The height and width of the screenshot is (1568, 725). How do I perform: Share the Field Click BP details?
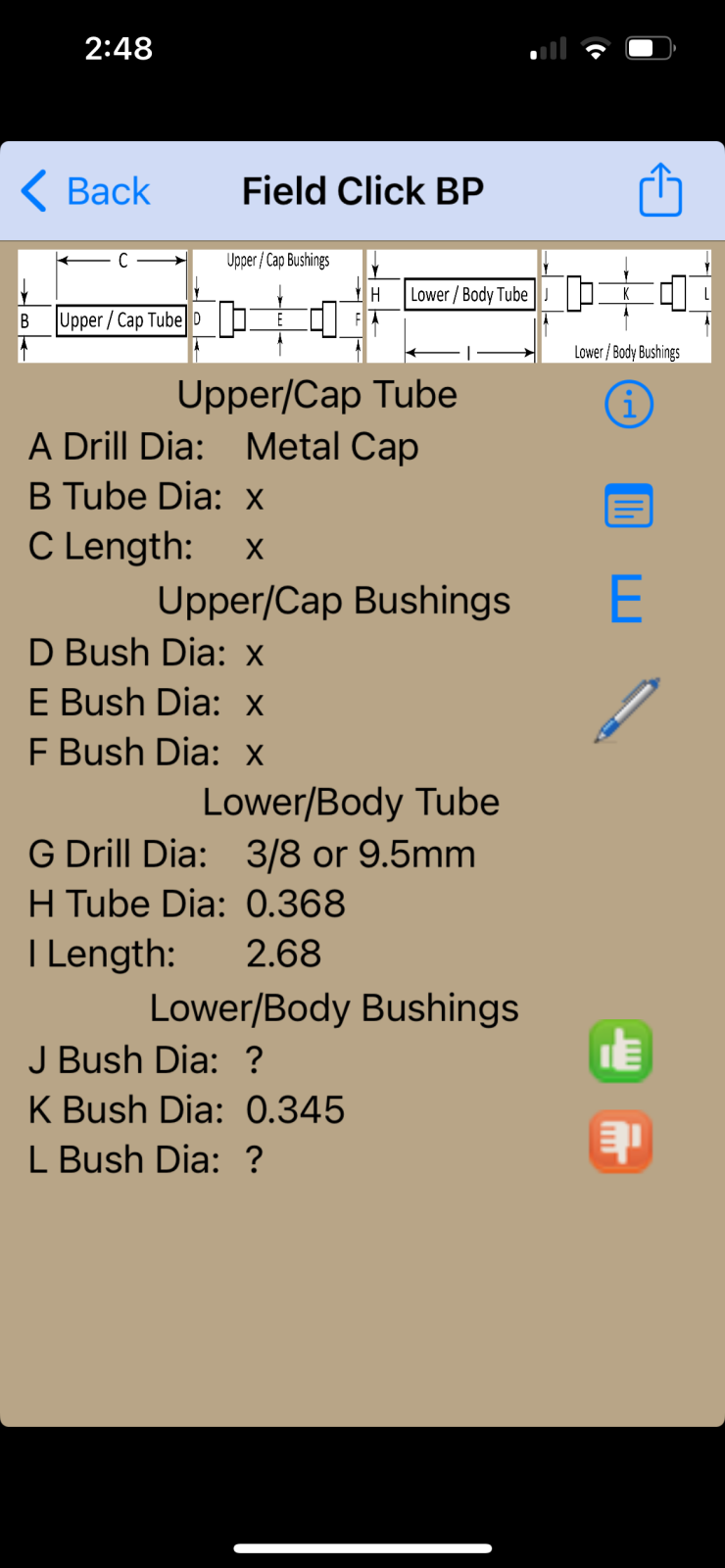click(x=660, y=190)
